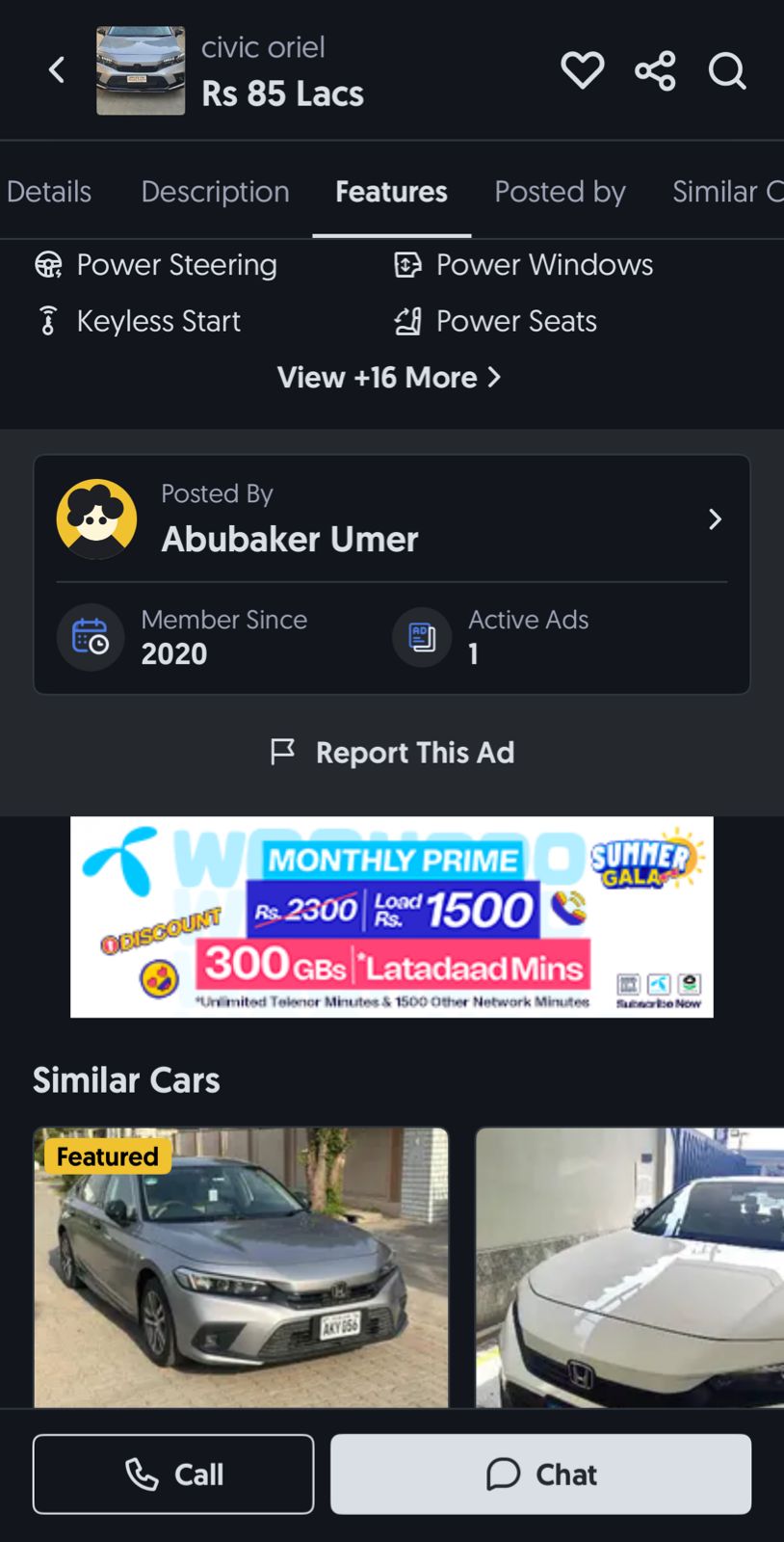784x1542 pixels.
Task: Open the Featured grey Civic card
Action: [241, 1267]
